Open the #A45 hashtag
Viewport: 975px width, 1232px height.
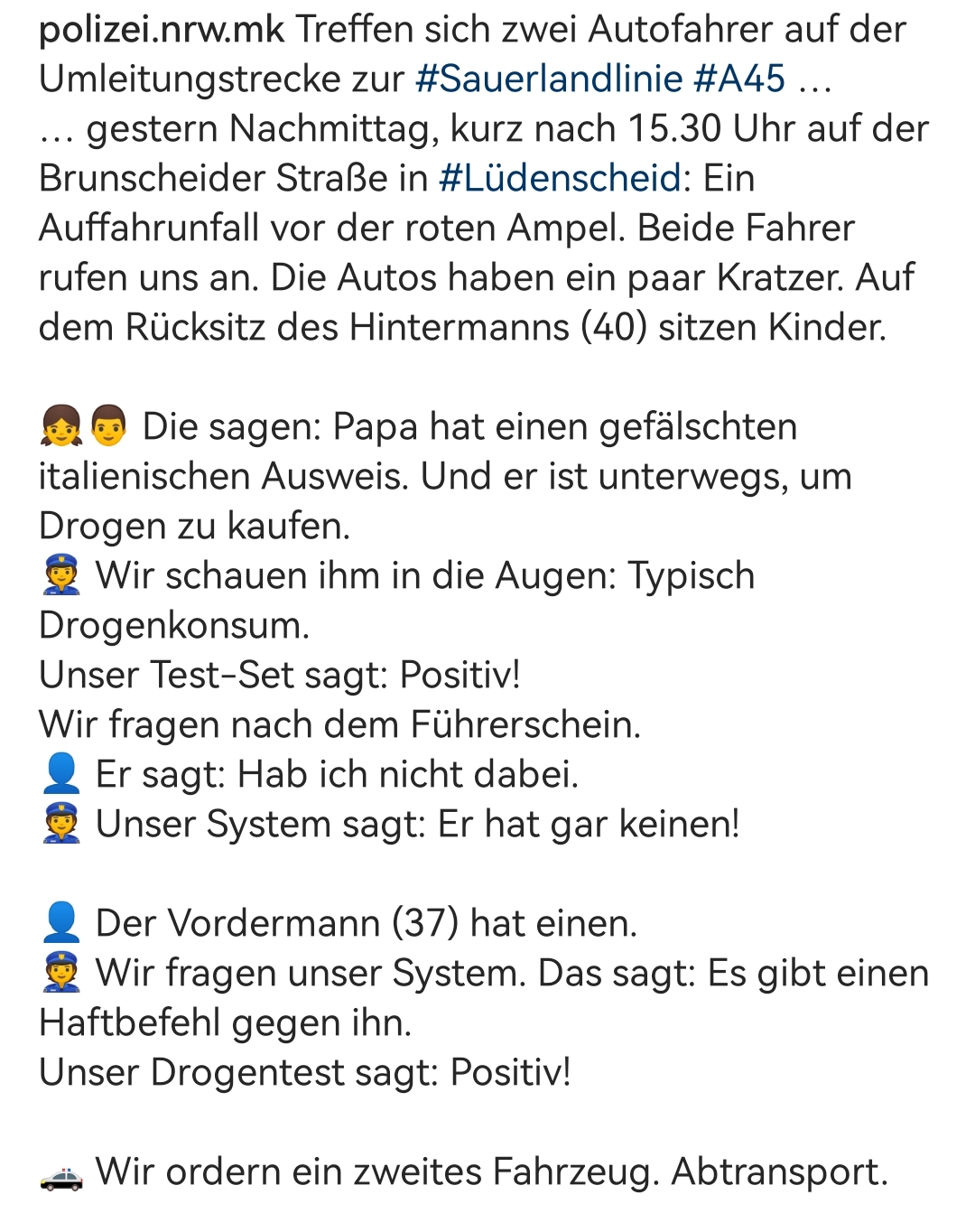click(x=739, y=79)
